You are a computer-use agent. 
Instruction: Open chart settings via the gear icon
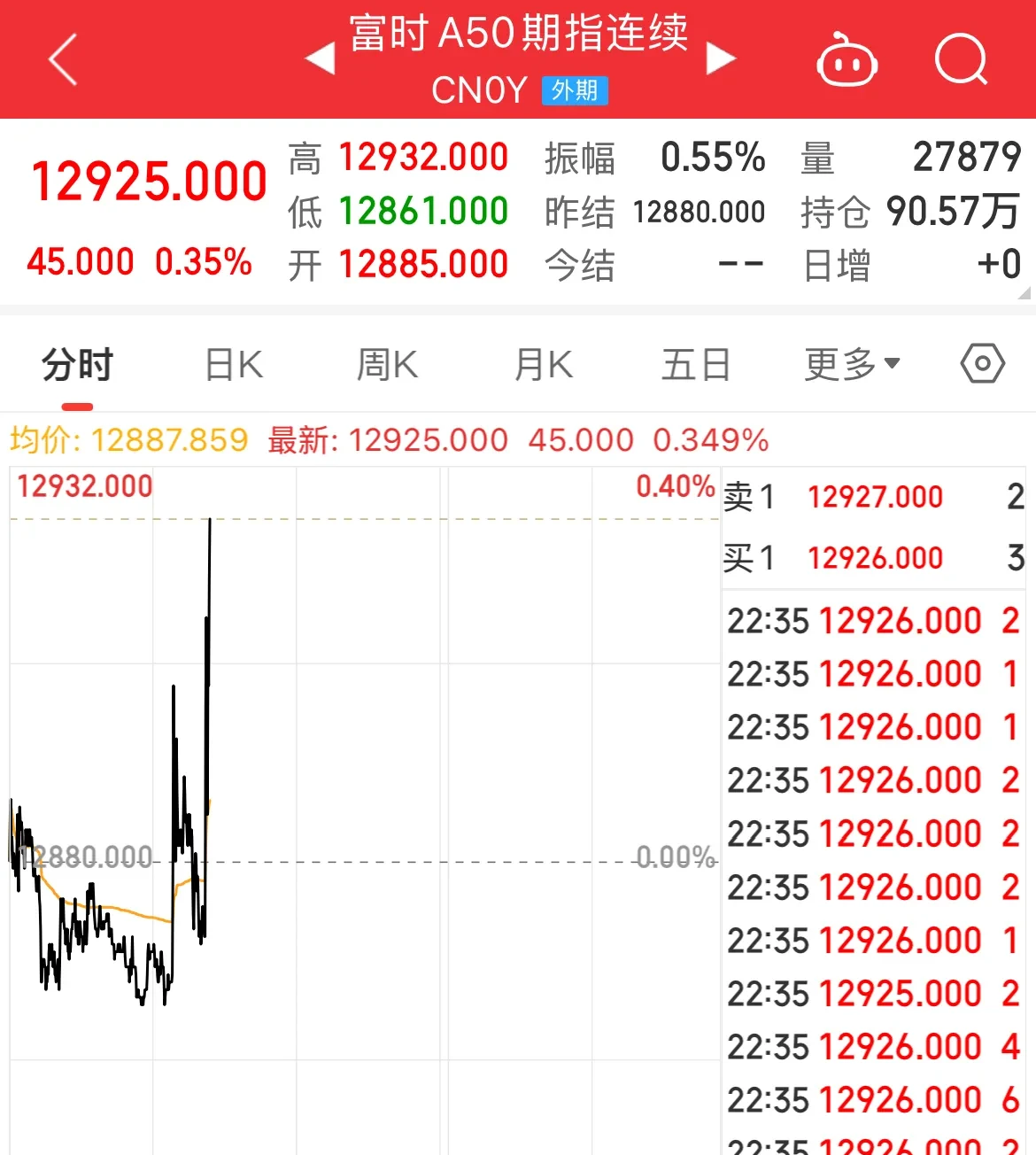coord(981,363)
